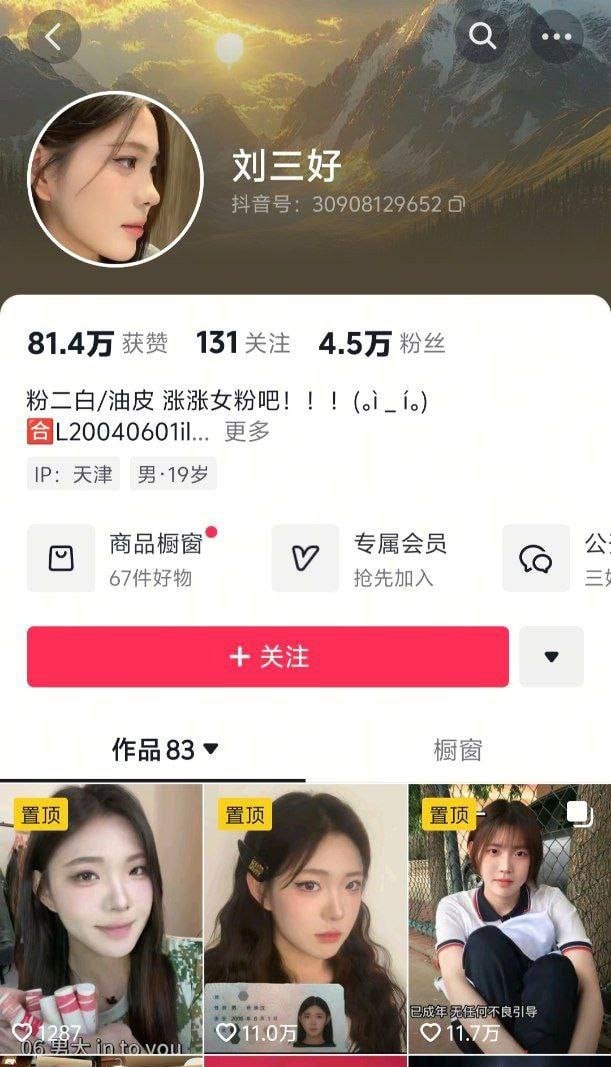Open pinned post with 11.7万 likes
Viewport: 611px width, 1067px height.
click(510, 919)
